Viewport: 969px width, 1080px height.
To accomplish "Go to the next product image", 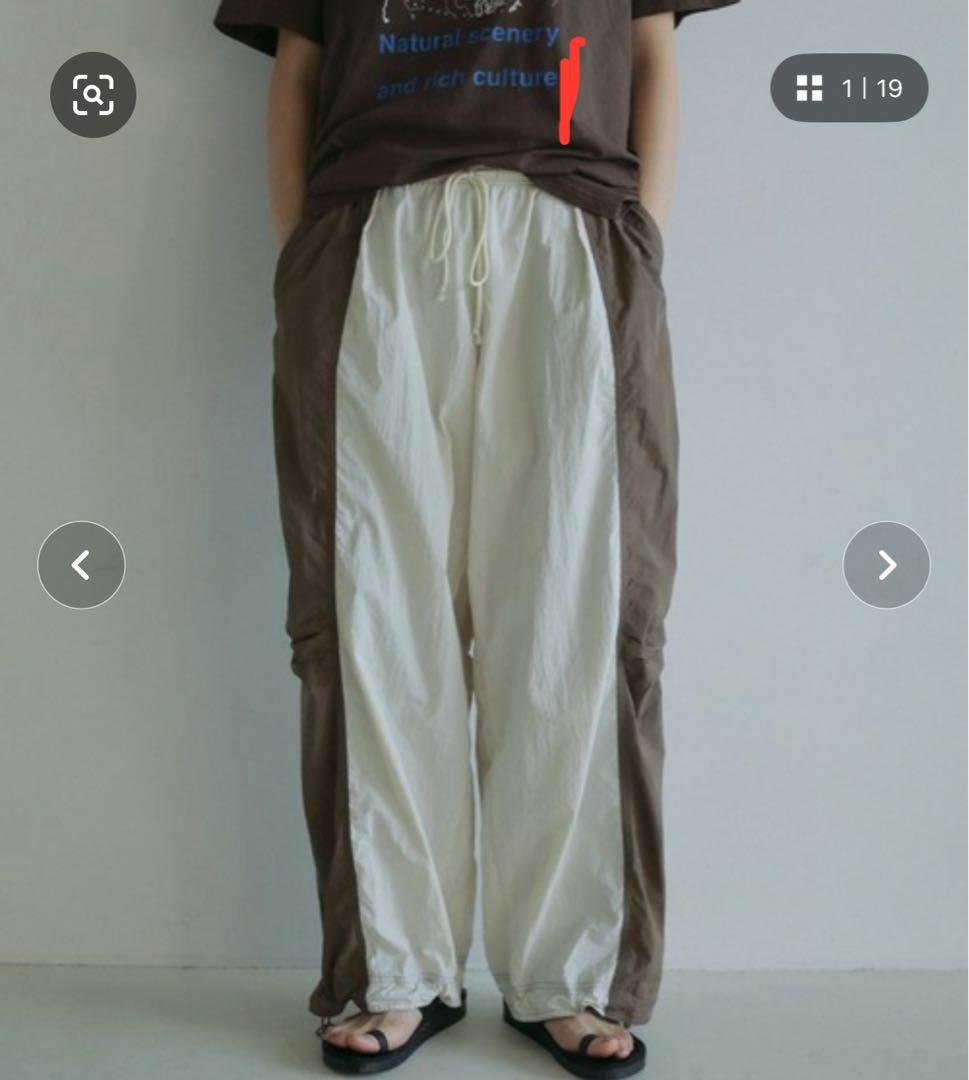I will 886,565.
